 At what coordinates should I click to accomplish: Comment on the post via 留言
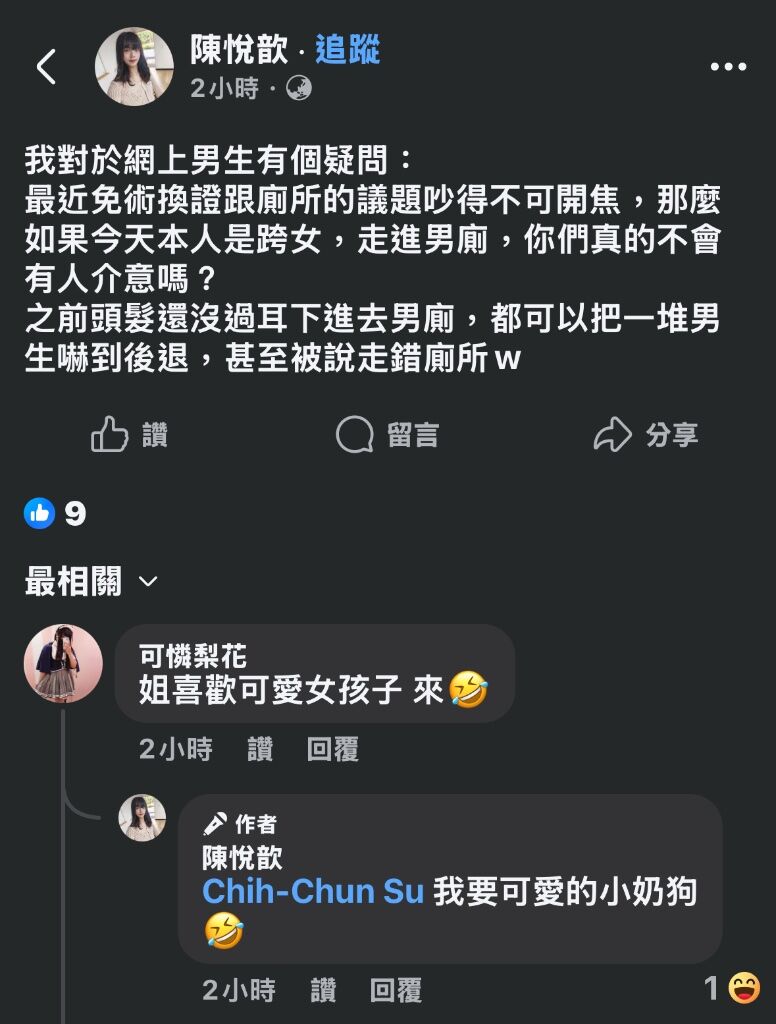click(388, 435)
